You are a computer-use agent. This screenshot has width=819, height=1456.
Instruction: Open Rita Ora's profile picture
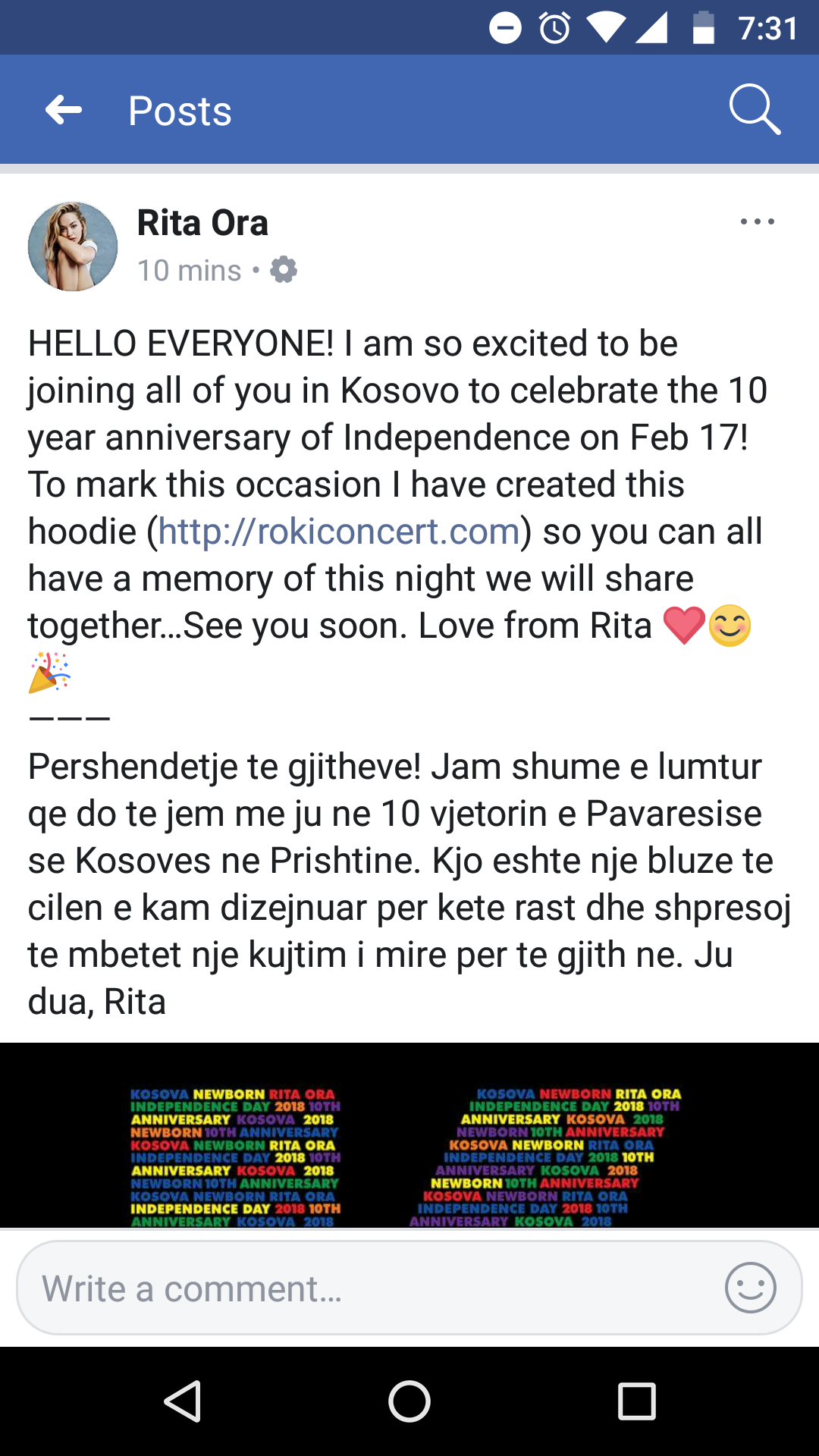pyautogui.click(x=73, y=246)
